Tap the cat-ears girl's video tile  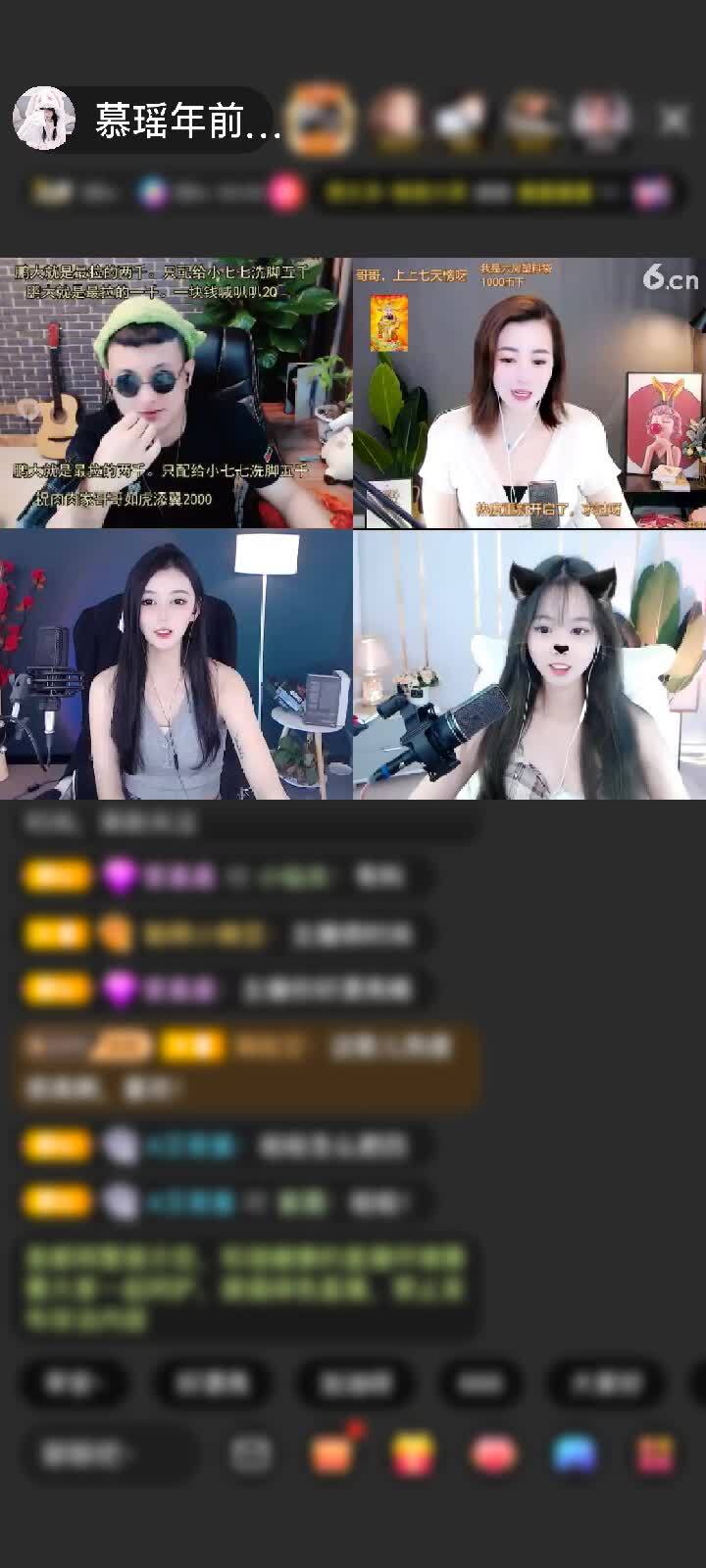pyautogui.click(x=529, y=664)
